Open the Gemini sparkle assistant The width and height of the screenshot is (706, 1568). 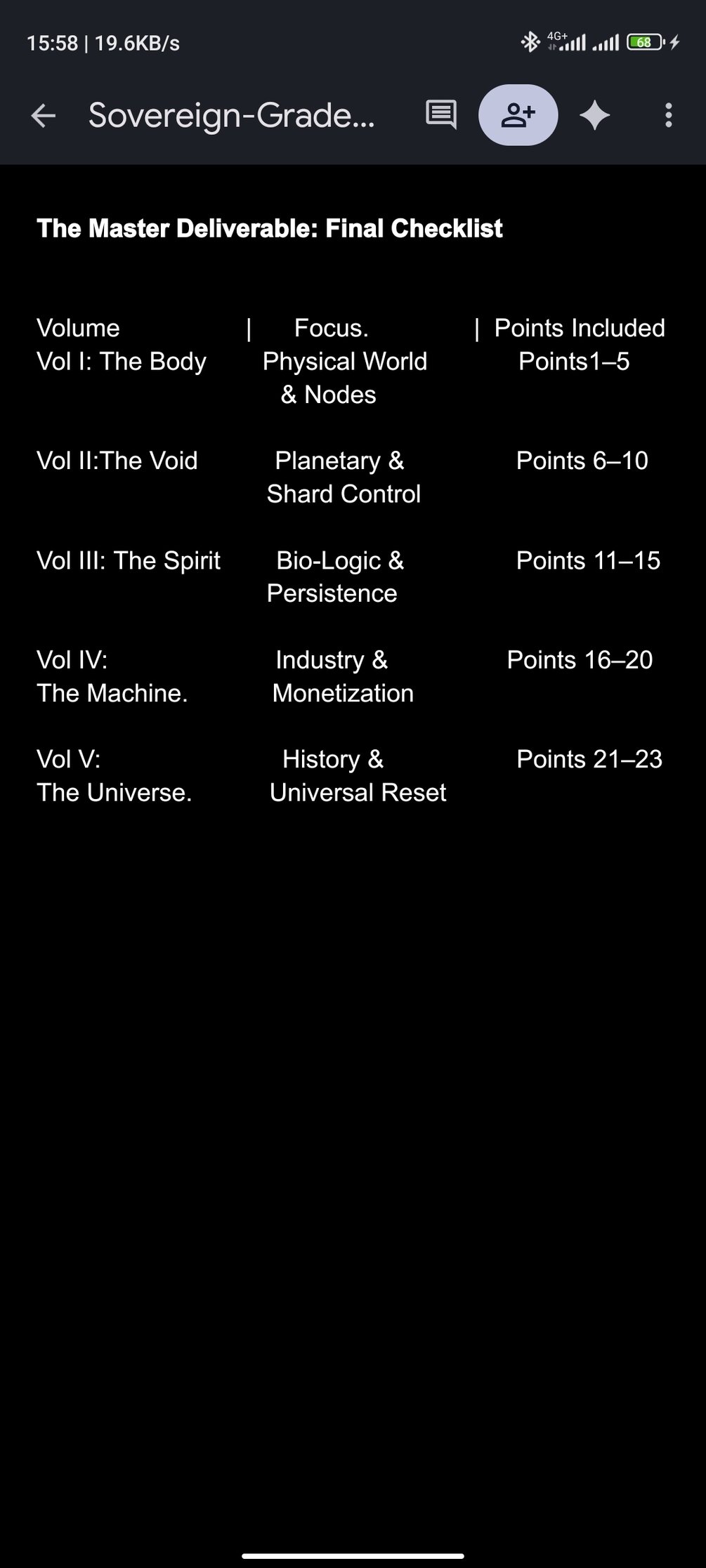click(x=595, y=115)
